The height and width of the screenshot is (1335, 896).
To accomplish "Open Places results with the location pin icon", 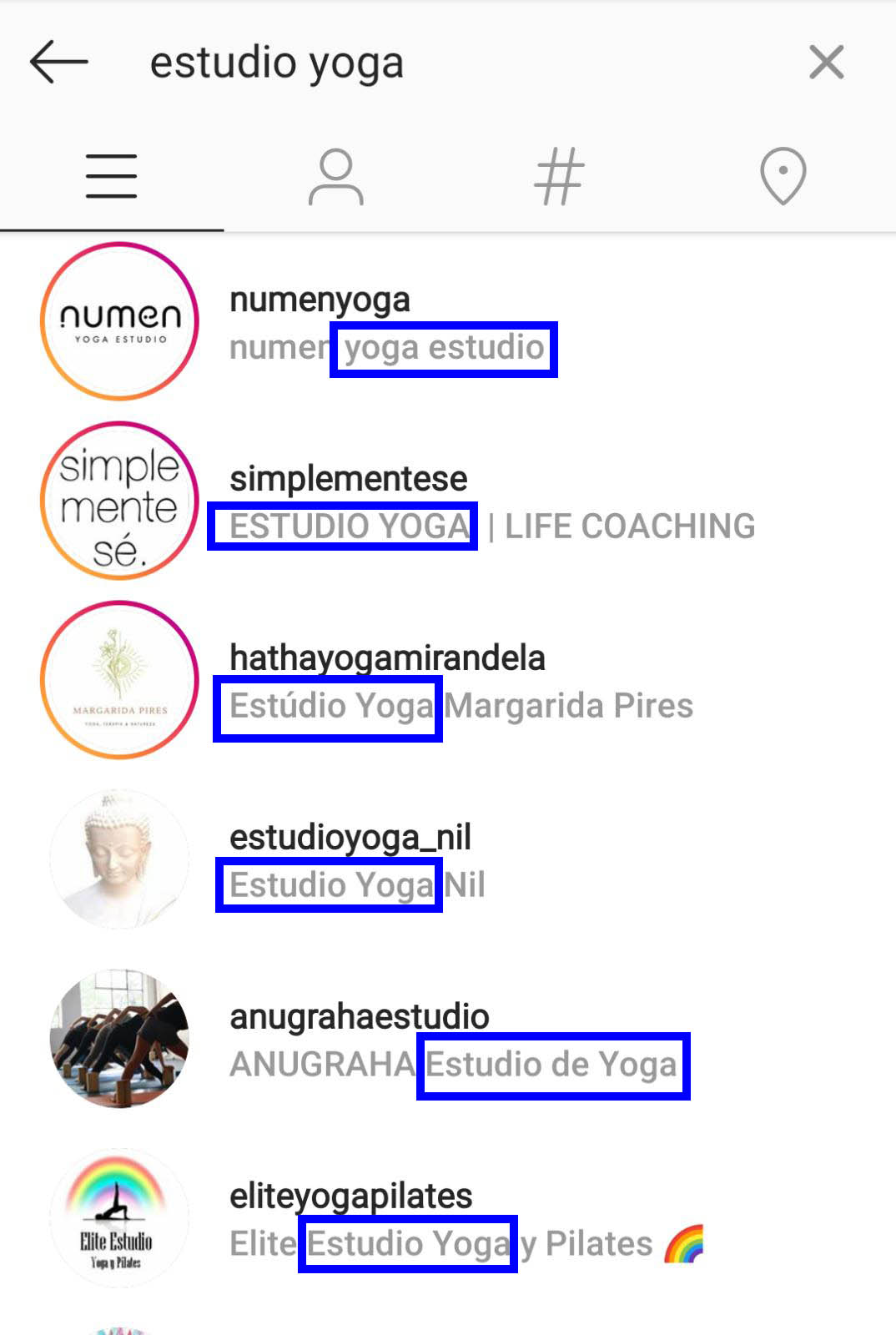I will pyautogui.click(x=782, y=175).
